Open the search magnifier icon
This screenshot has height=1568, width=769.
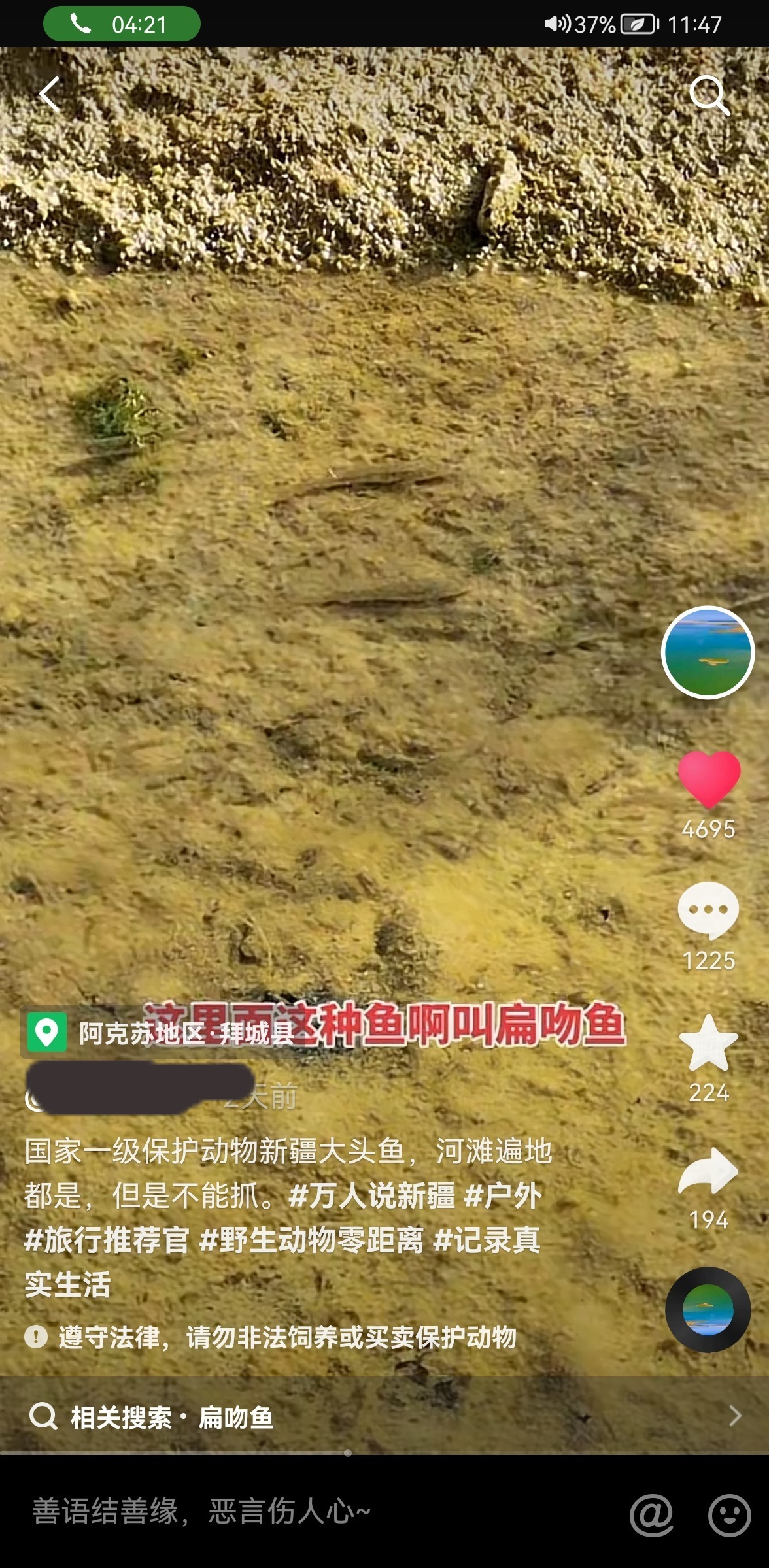[709, 95]
